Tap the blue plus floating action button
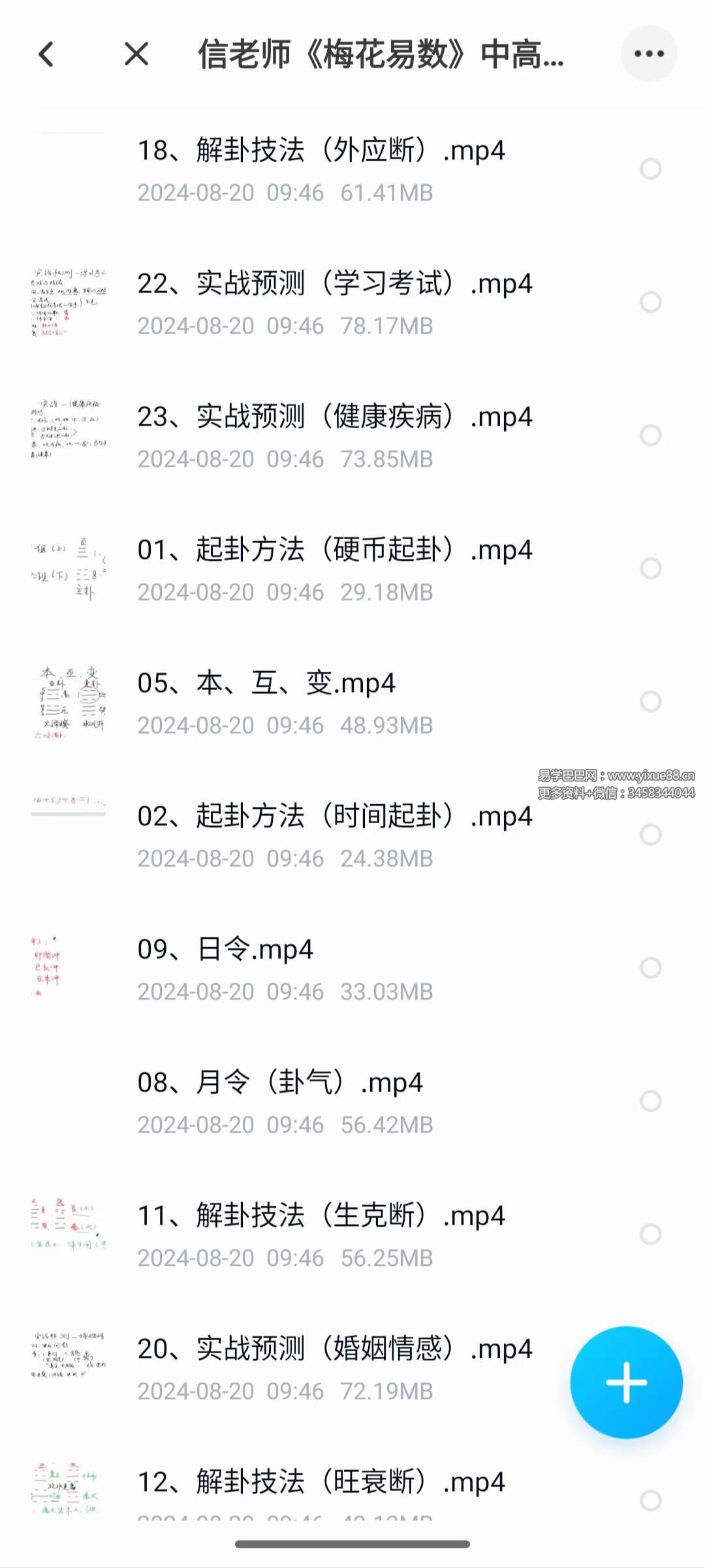 [x=628, y=1383]
